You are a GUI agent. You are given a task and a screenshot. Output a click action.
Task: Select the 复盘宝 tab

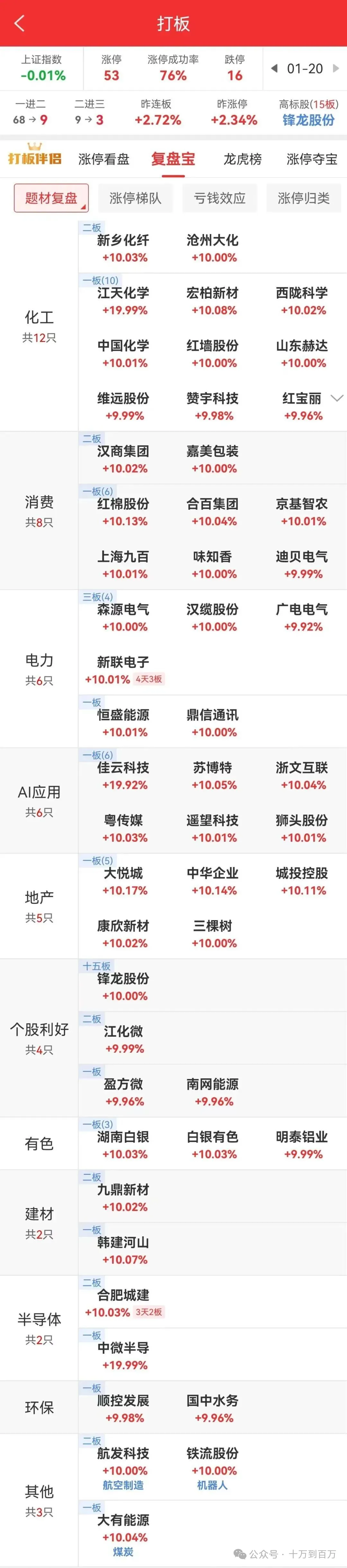pyautogui.click(x=173, y=159)
